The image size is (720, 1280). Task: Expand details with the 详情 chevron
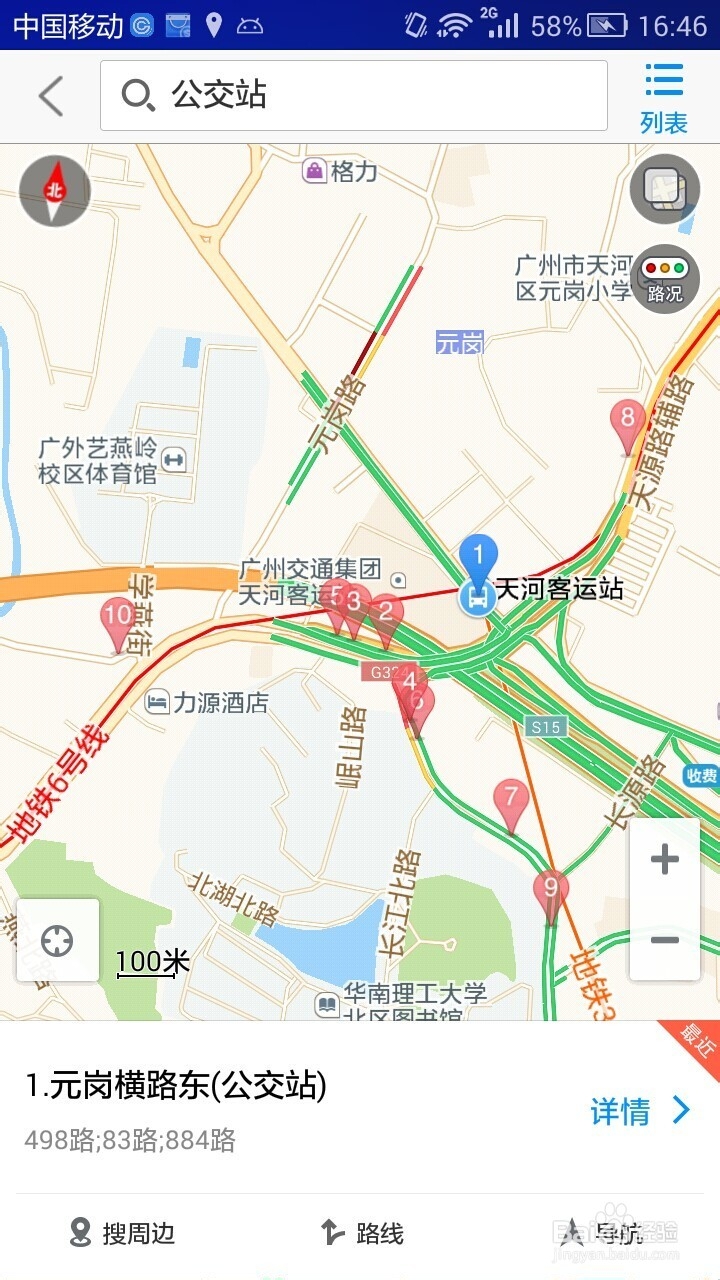679,1110
